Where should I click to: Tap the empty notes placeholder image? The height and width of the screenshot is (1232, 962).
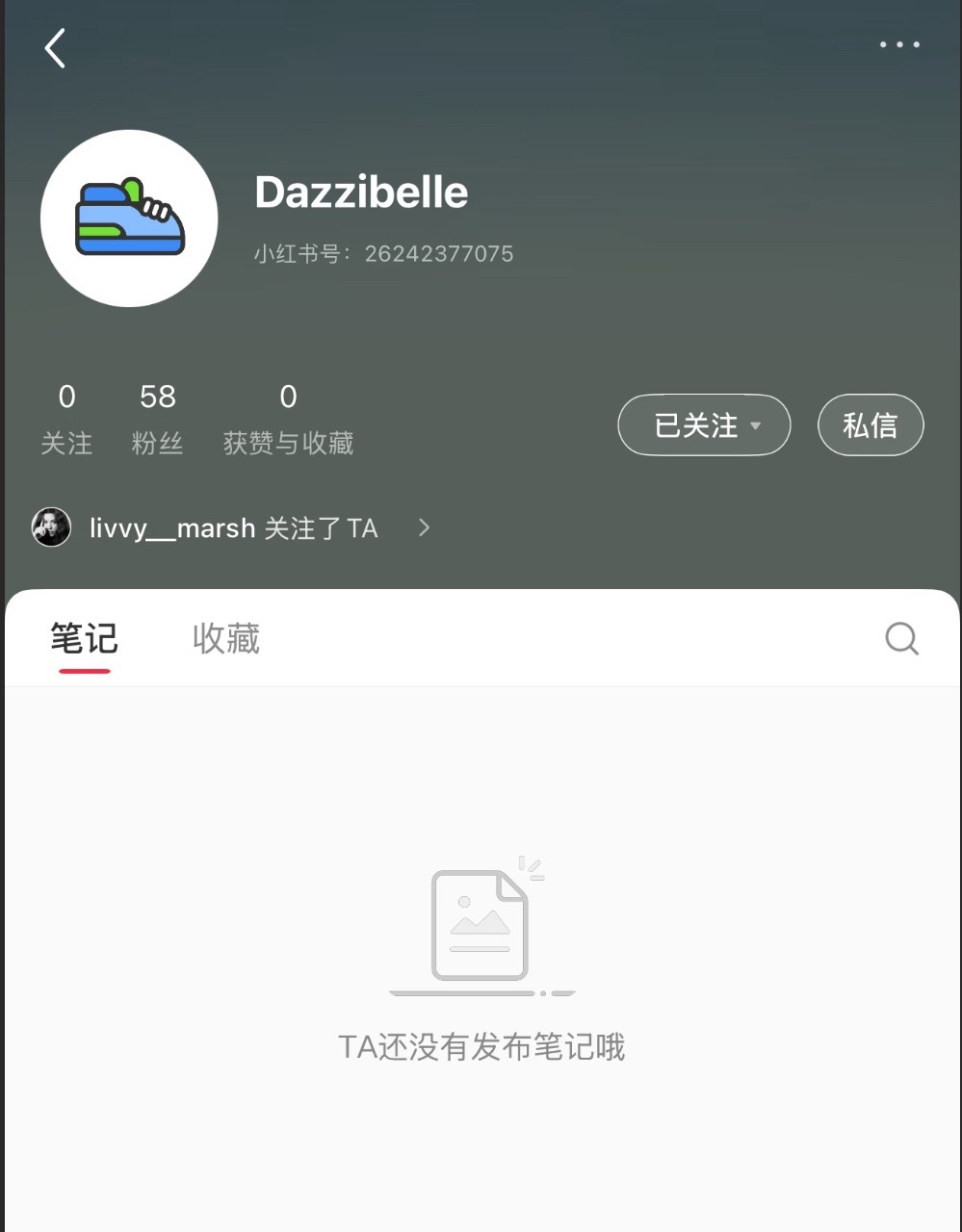click(481, 922)
